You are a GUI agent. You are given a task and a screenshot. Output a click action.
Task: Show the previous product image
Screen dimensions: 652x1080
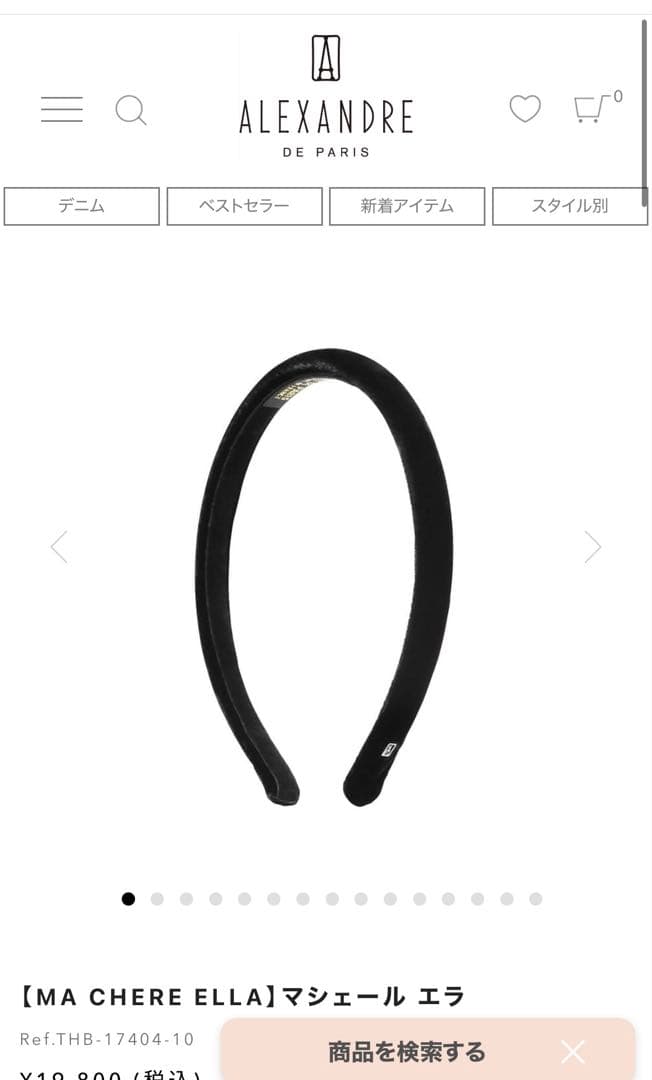click(x=59, y=547)
